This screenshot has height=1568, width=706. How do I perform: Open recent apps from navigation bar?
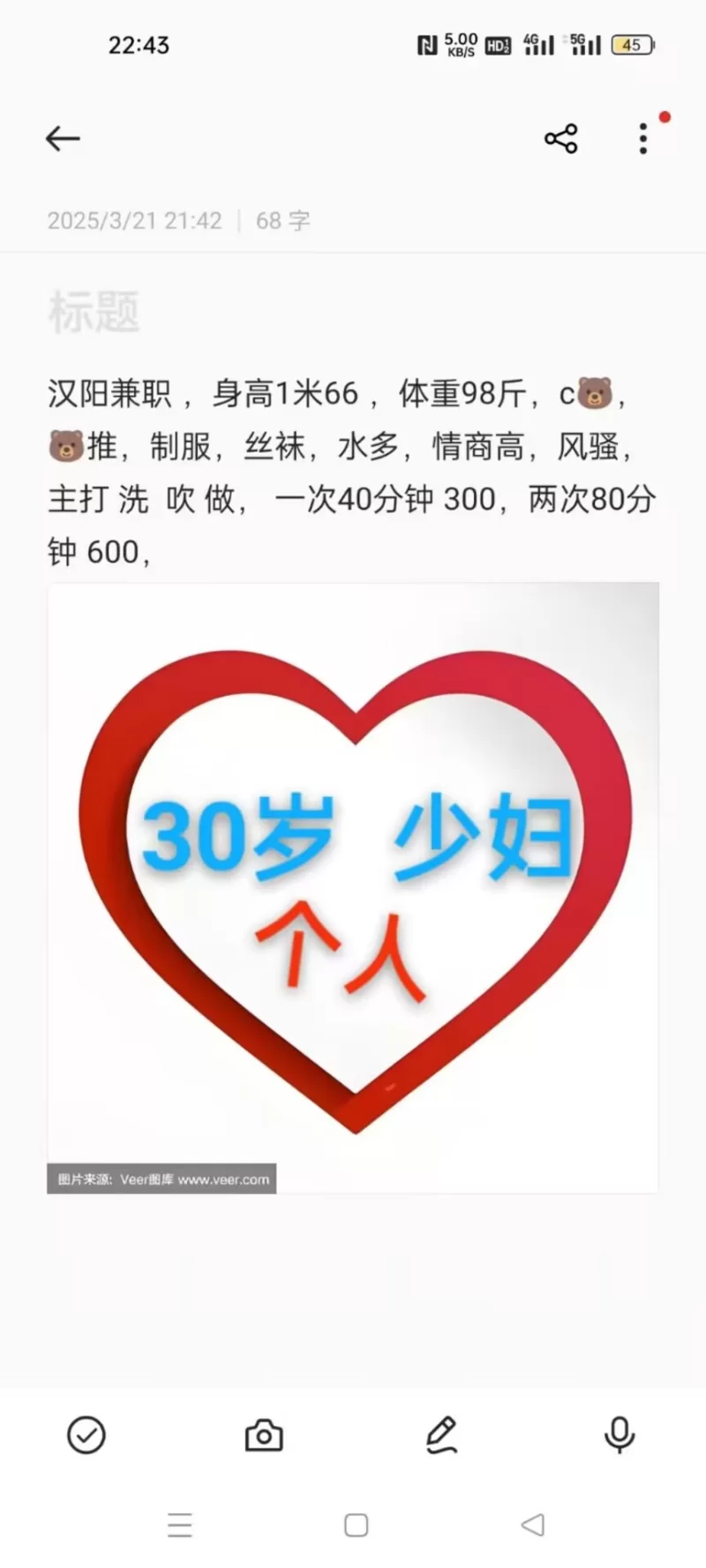click(180, 1525)
